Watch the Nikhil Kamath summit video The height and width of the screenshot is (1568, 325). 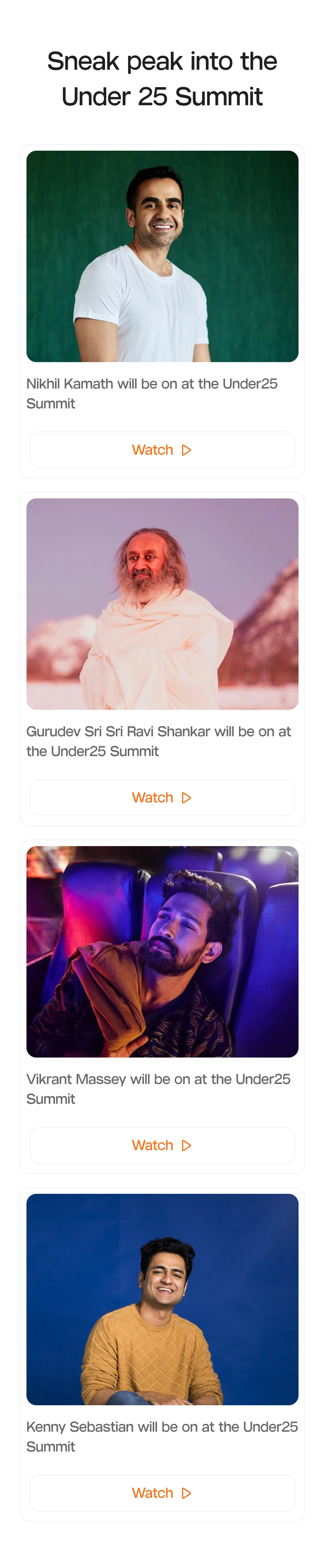[162, 450]
